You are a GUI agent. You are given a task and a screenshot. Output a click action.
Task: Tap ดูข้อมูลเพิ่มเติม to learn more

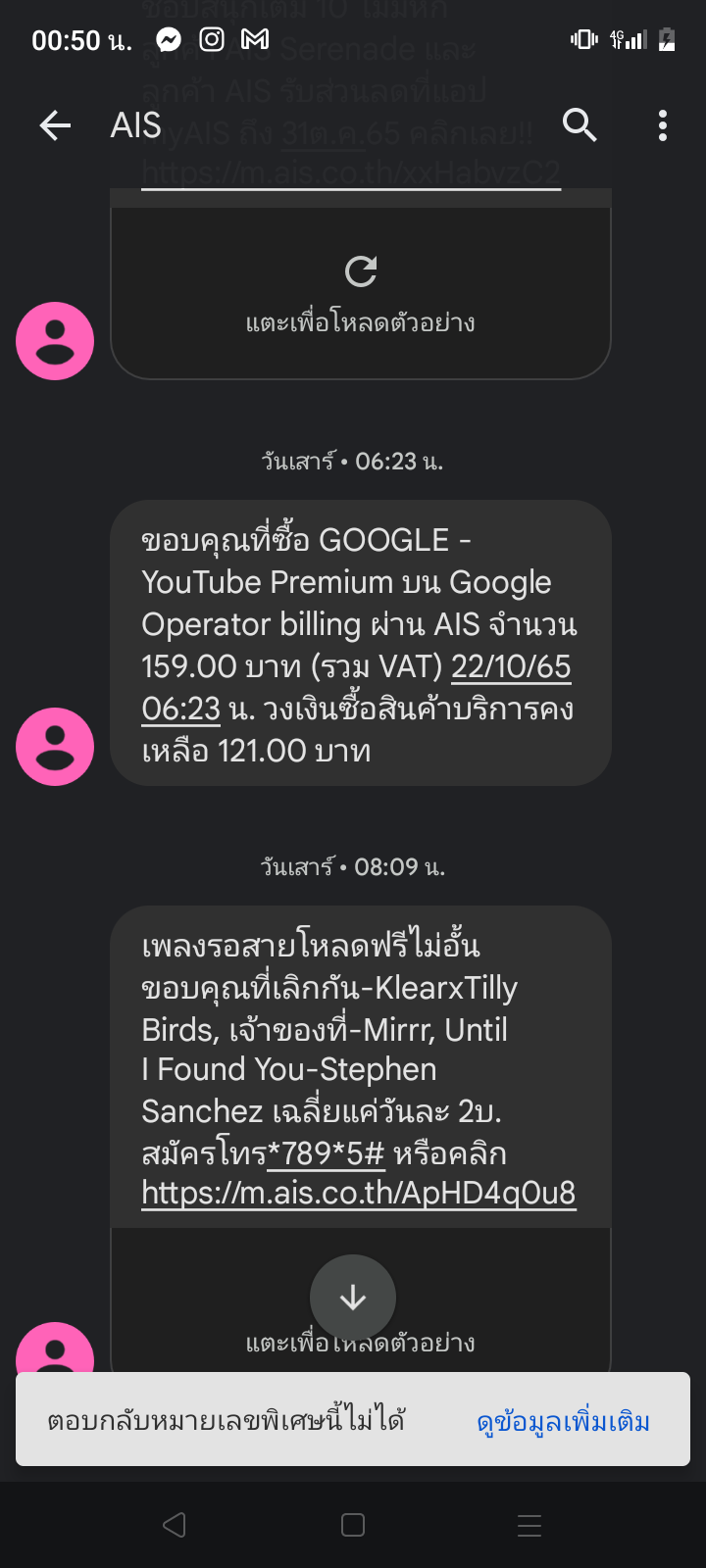pos(564,1421)
